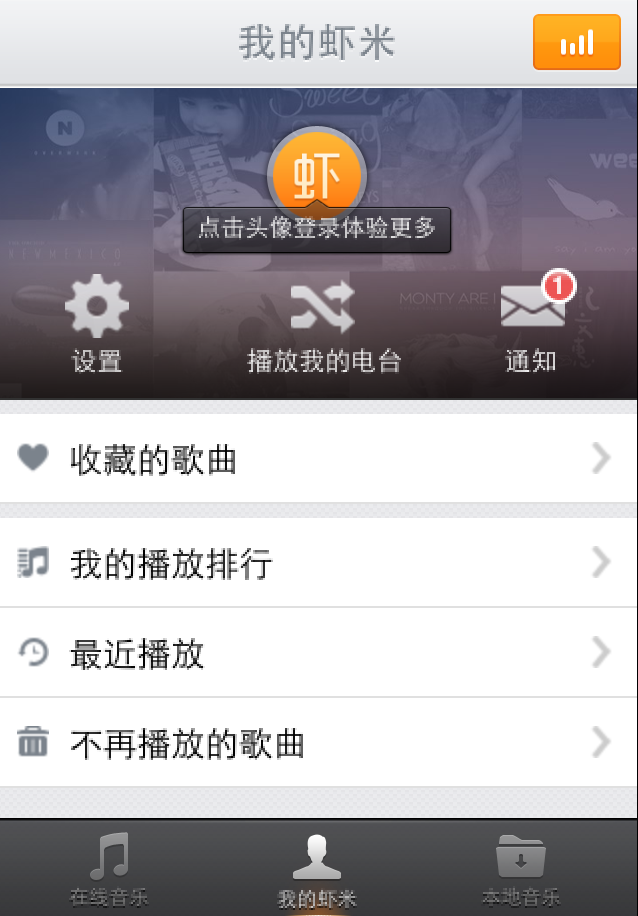This screenshot has width=638, height=916.
Task: Open 设置 settings
Action: 97,323
